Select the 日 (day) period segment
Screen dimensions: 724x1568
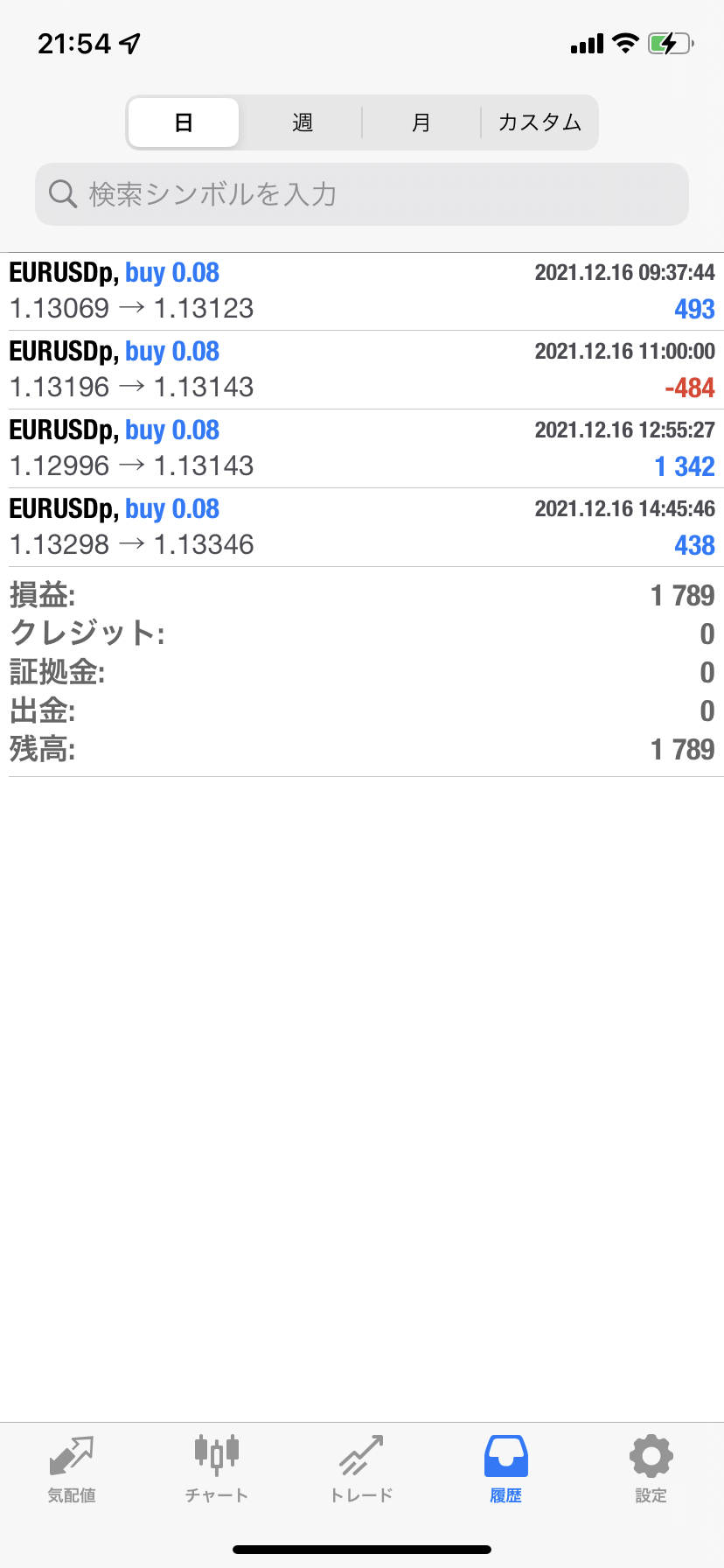click(x=184, y=122)
